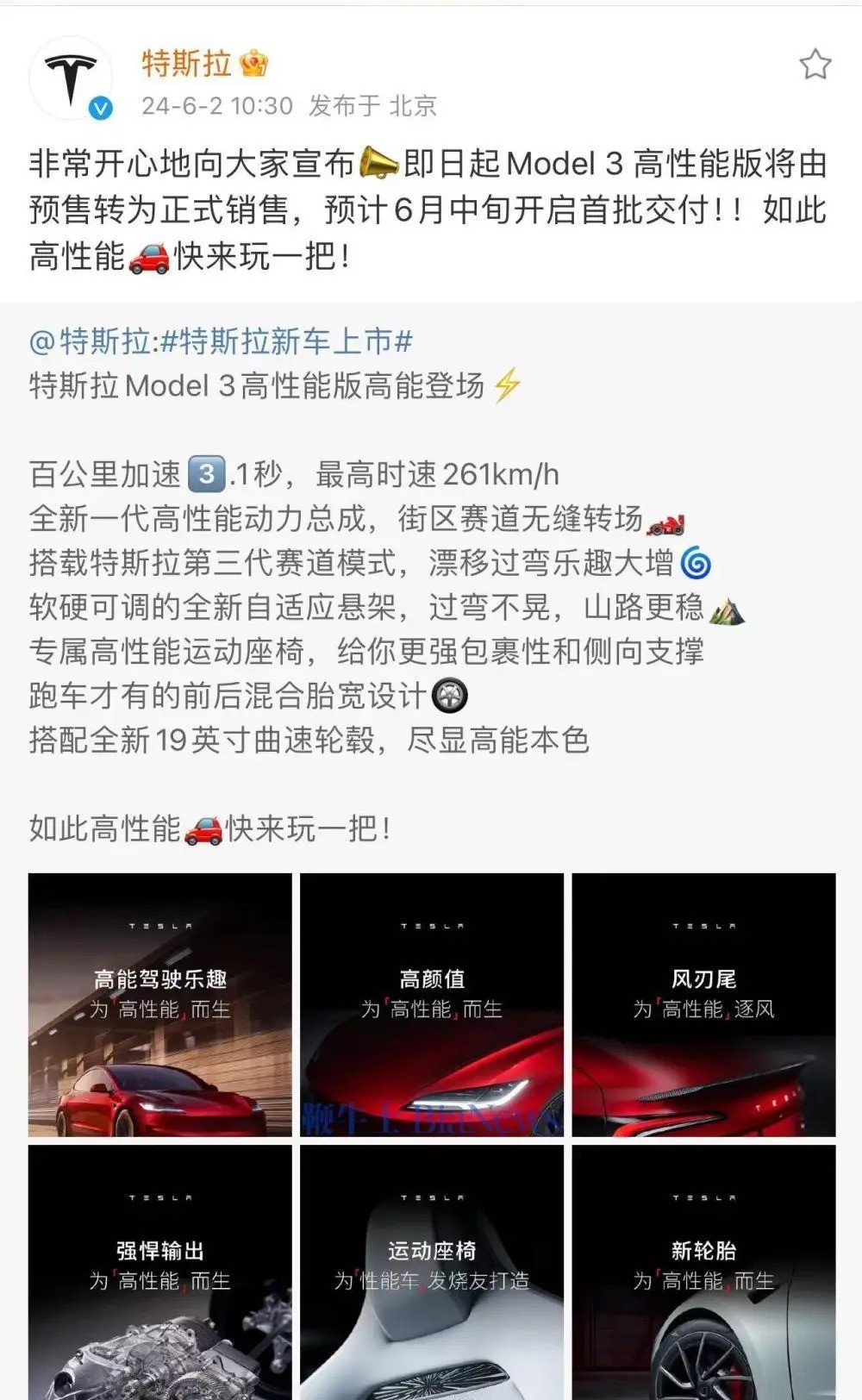Screen dimensions: 862x1400
Task: Open the @特斯拉 mention link
Action: coord(90,341)
